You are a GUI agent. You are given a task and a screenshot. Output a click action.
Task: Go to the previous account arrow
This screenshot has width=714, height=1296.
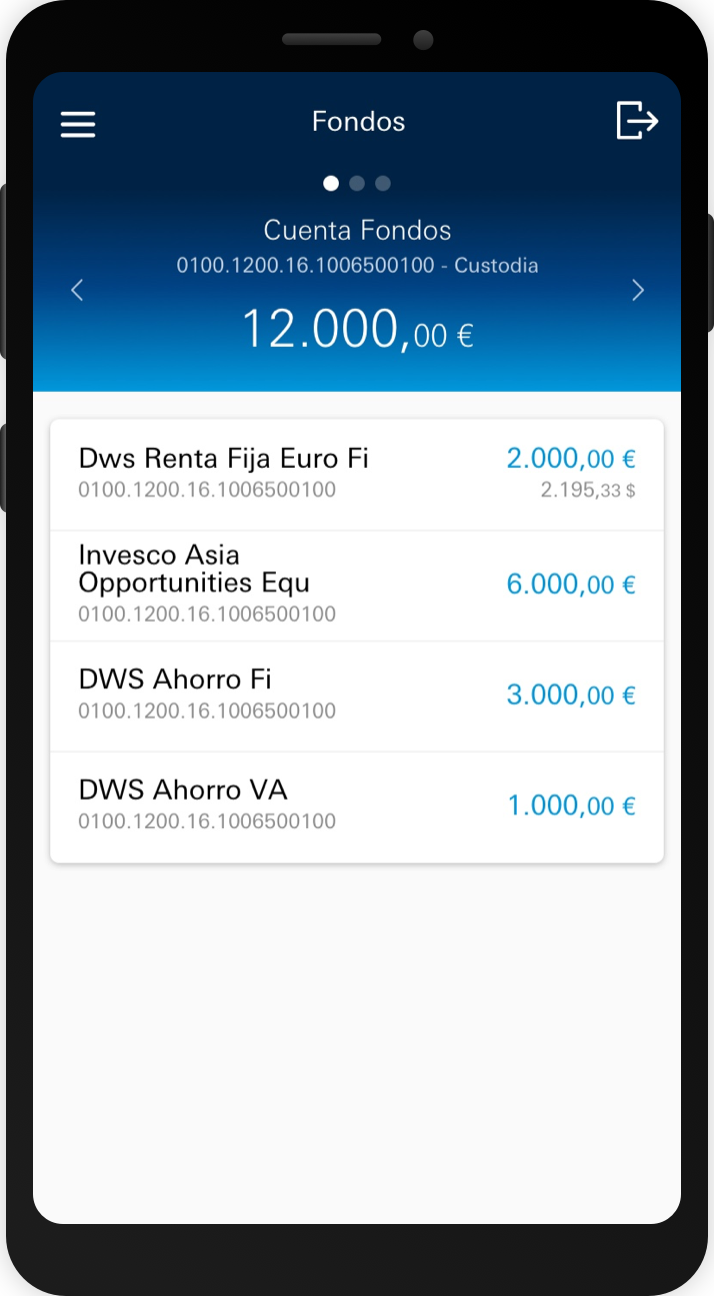point(77,290)
